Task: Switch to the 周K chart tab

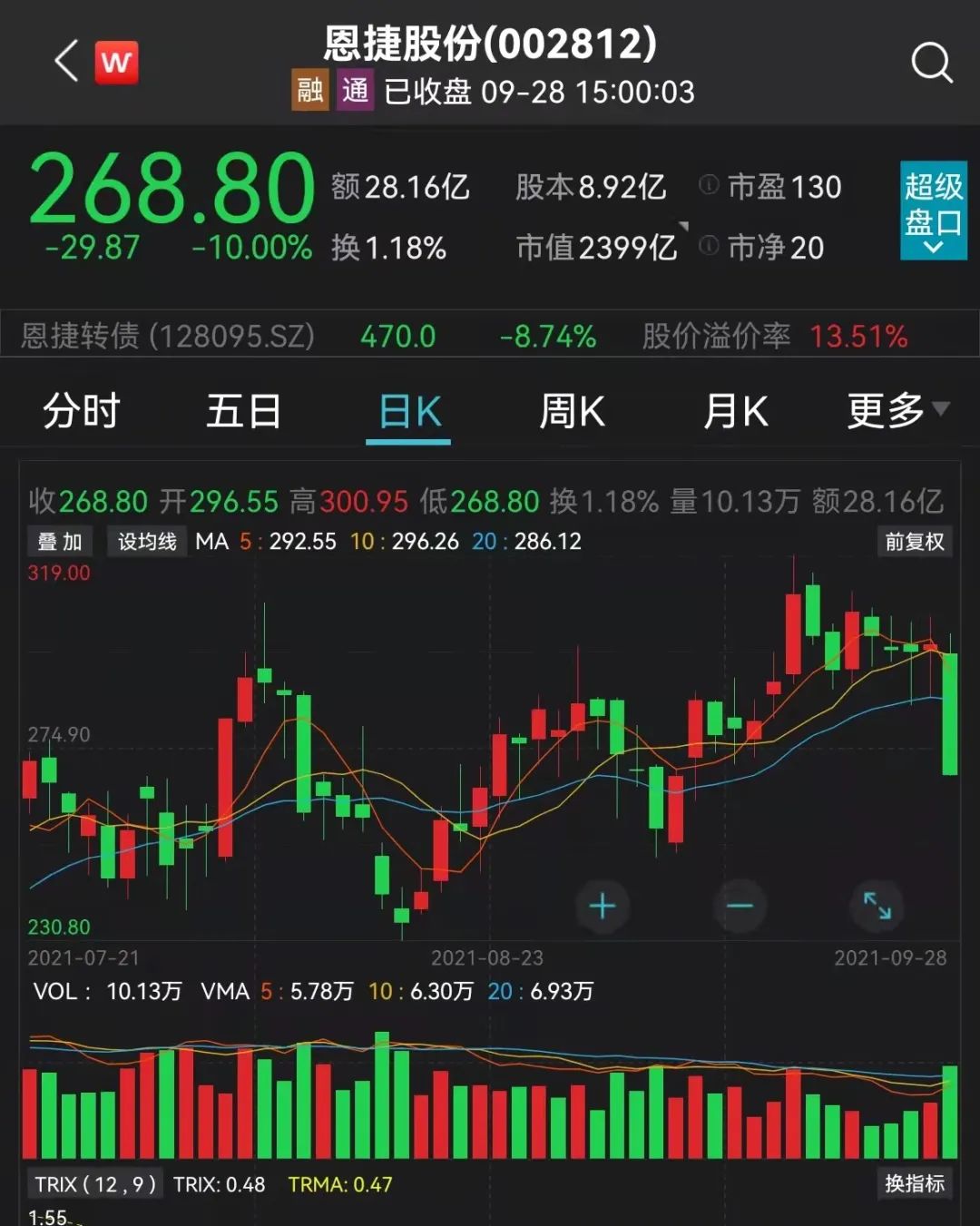Action: 572,411
